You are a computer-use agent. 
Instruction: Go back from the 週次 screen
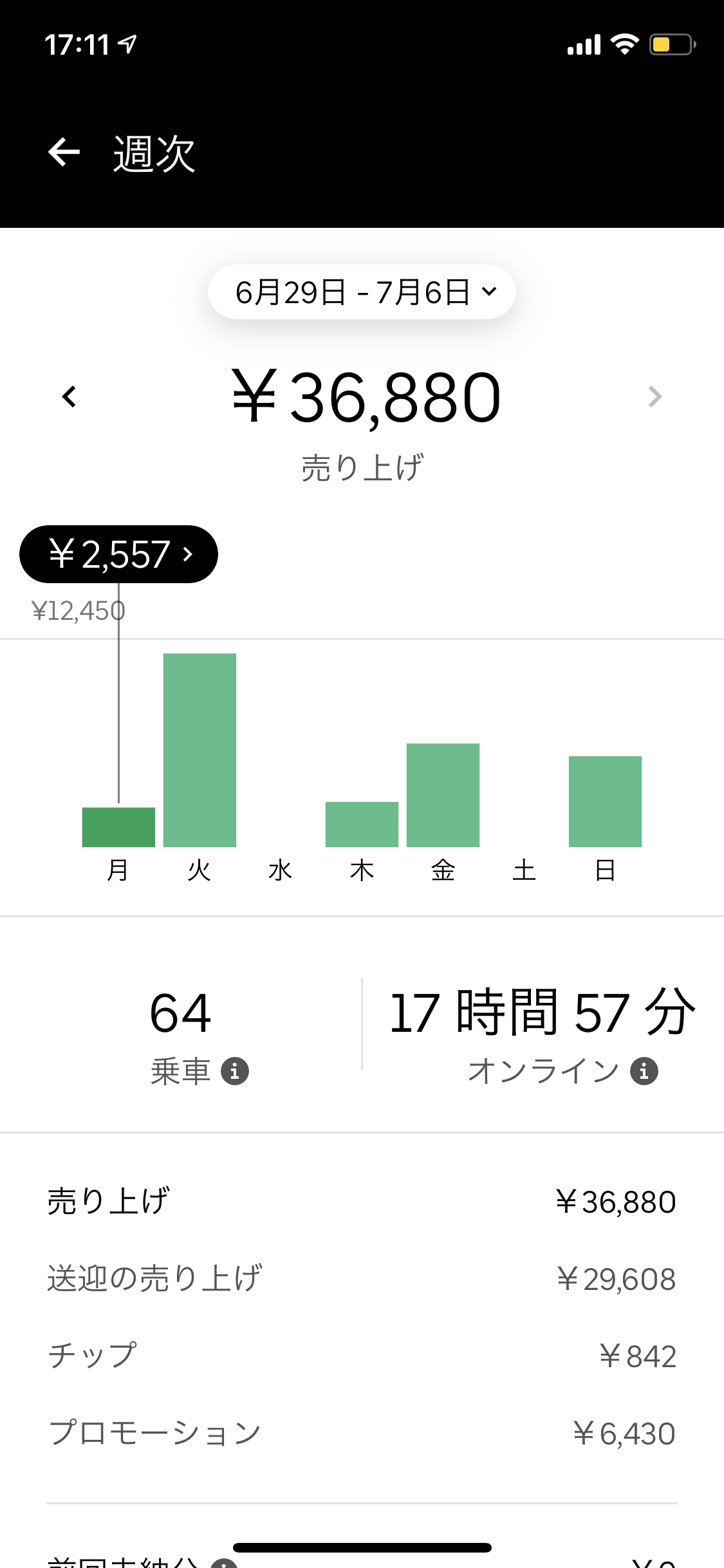pos(64,153)
